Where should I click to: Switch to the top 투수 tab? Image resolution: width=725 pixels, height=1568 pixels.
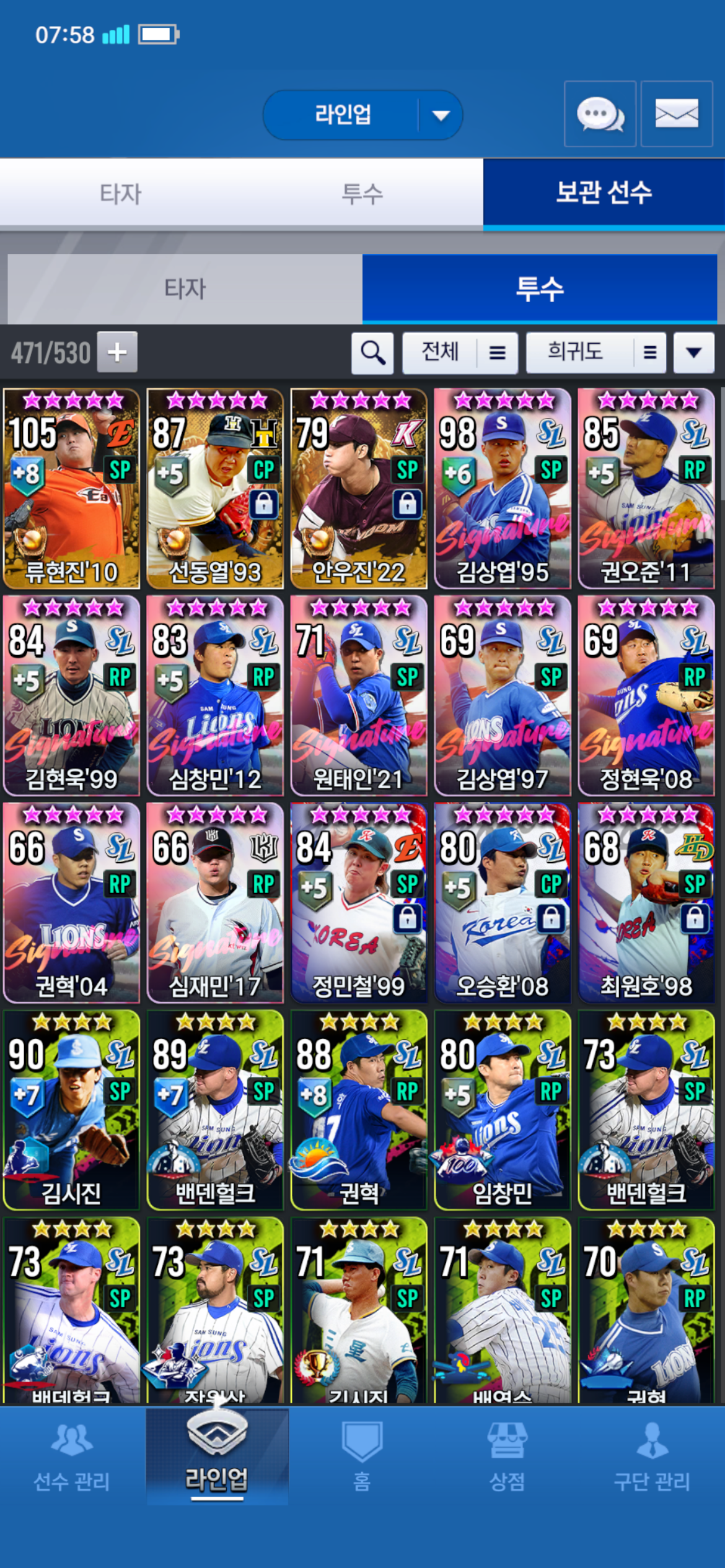click(x=362, y=194)
